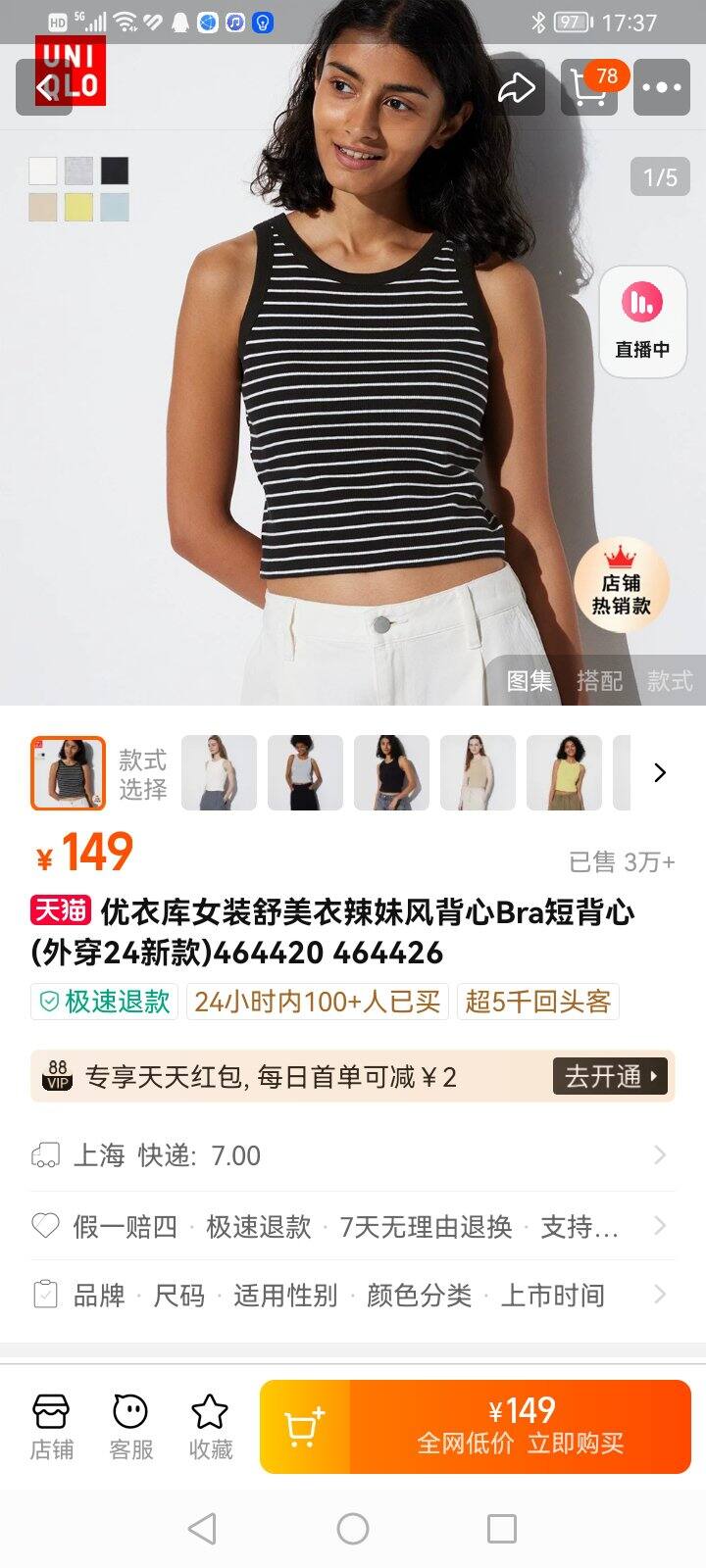Image resolution: width=706 pixels, height=1568 pixels.
Task: Contact 客服 customer service
Action: click(130, 1426)
